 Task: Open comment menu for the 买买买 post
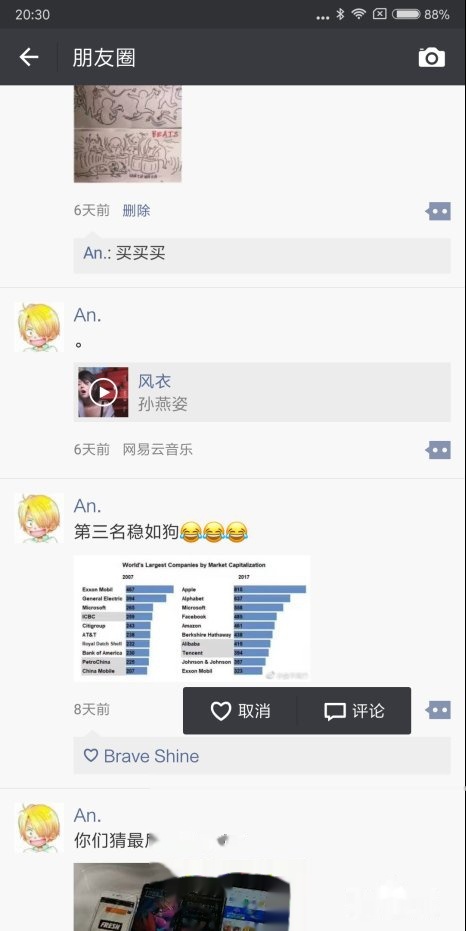438,211
